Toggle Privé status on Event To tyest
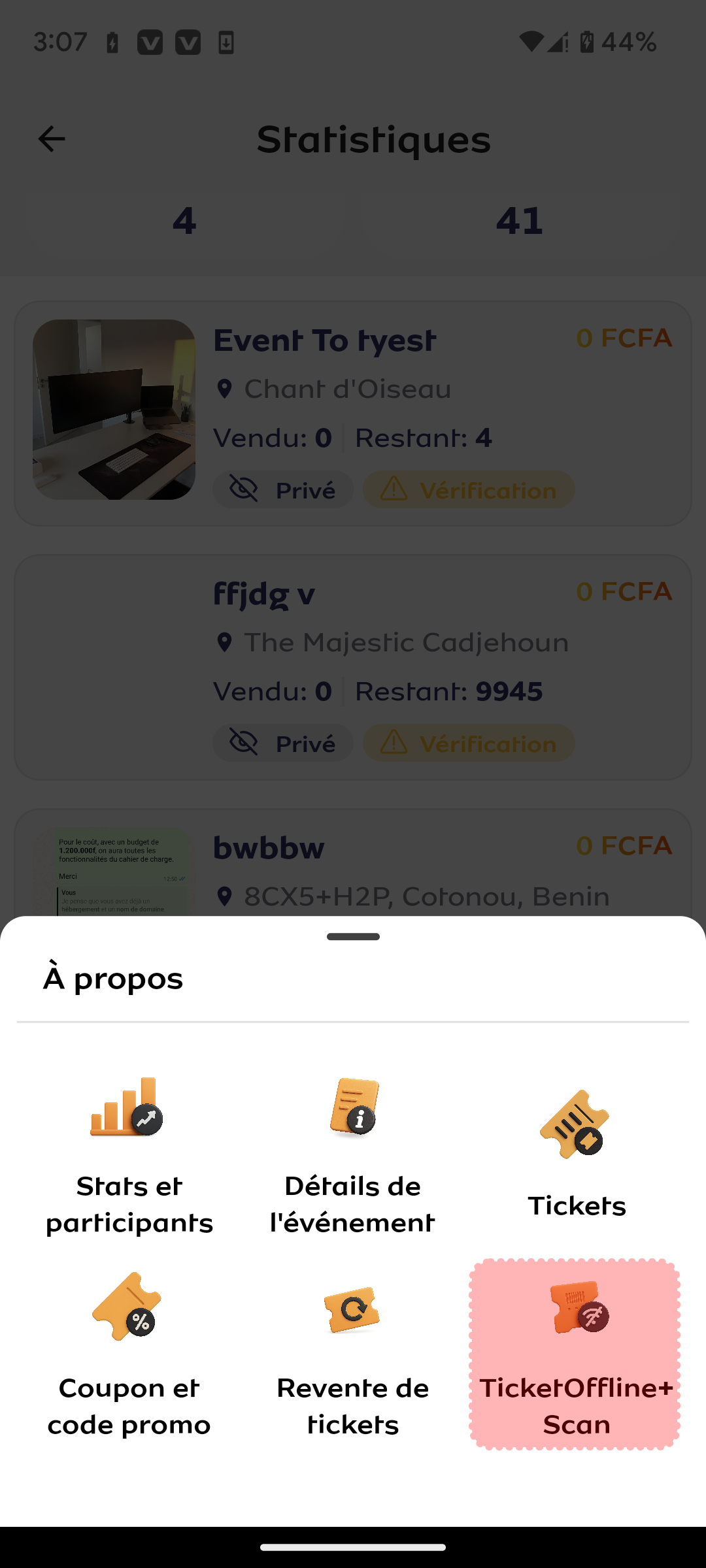This screenshot has height=1568, width=706. pos(282,489)
